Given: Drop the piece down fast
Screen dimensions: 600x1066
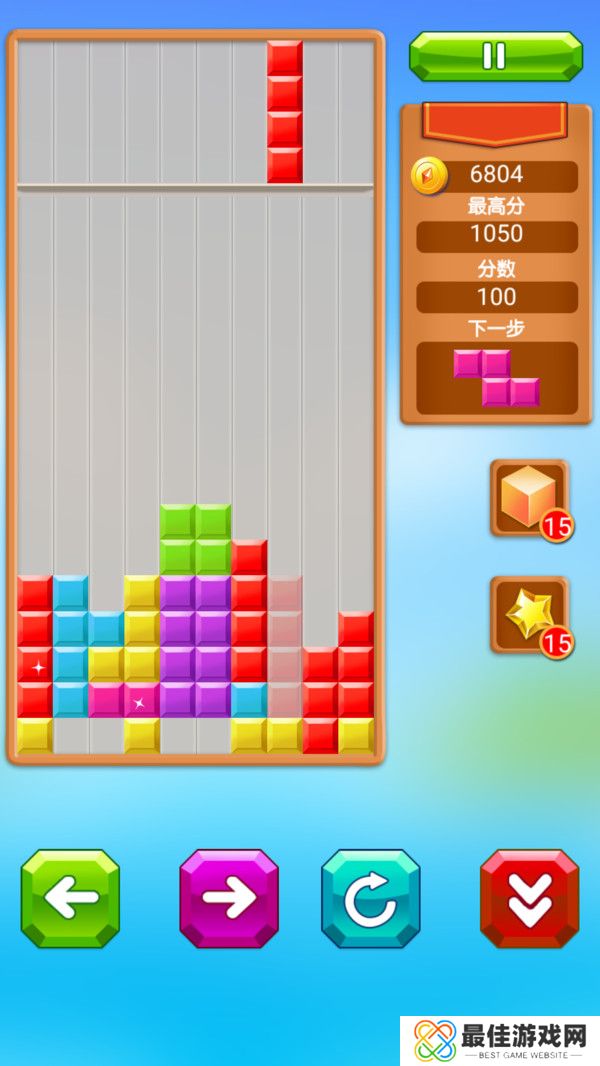Looking at the screenshot, I should (x=529, y=898).
